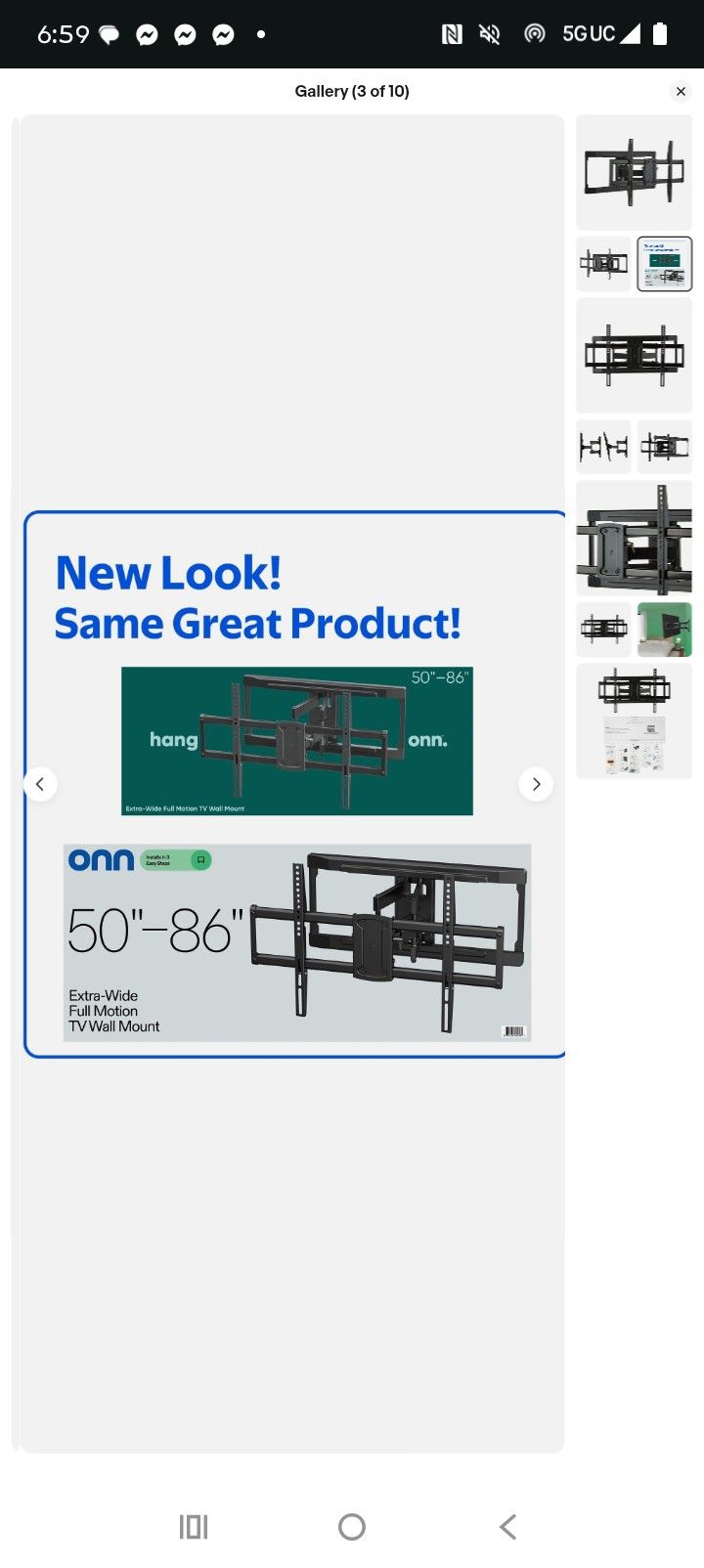Screen dimensions: 704x1568
Task: Tap the battery icon in the status bar
Action: [660, 34]
